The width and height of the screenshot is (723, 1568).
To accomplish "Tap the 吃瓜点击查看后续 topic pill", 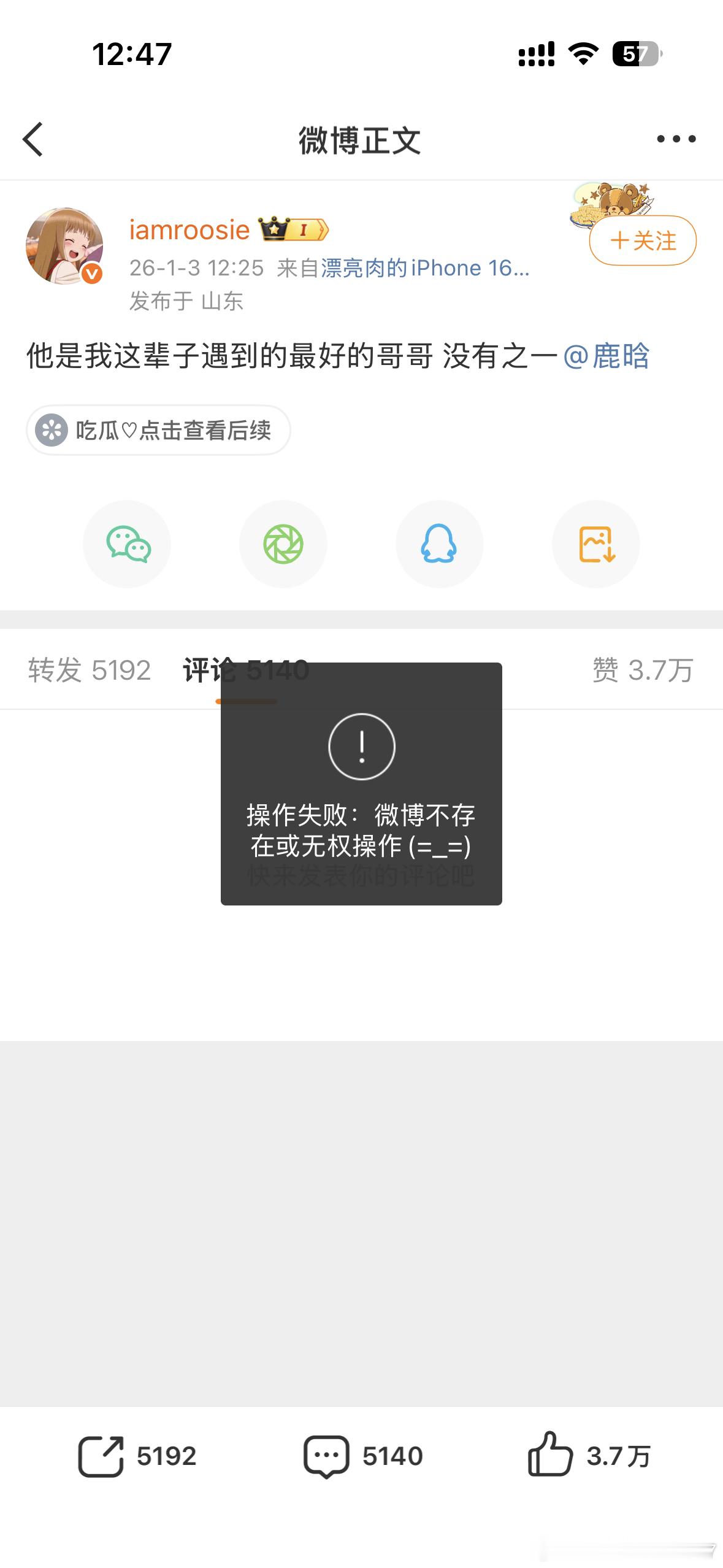I will click(x=158, y=431).
